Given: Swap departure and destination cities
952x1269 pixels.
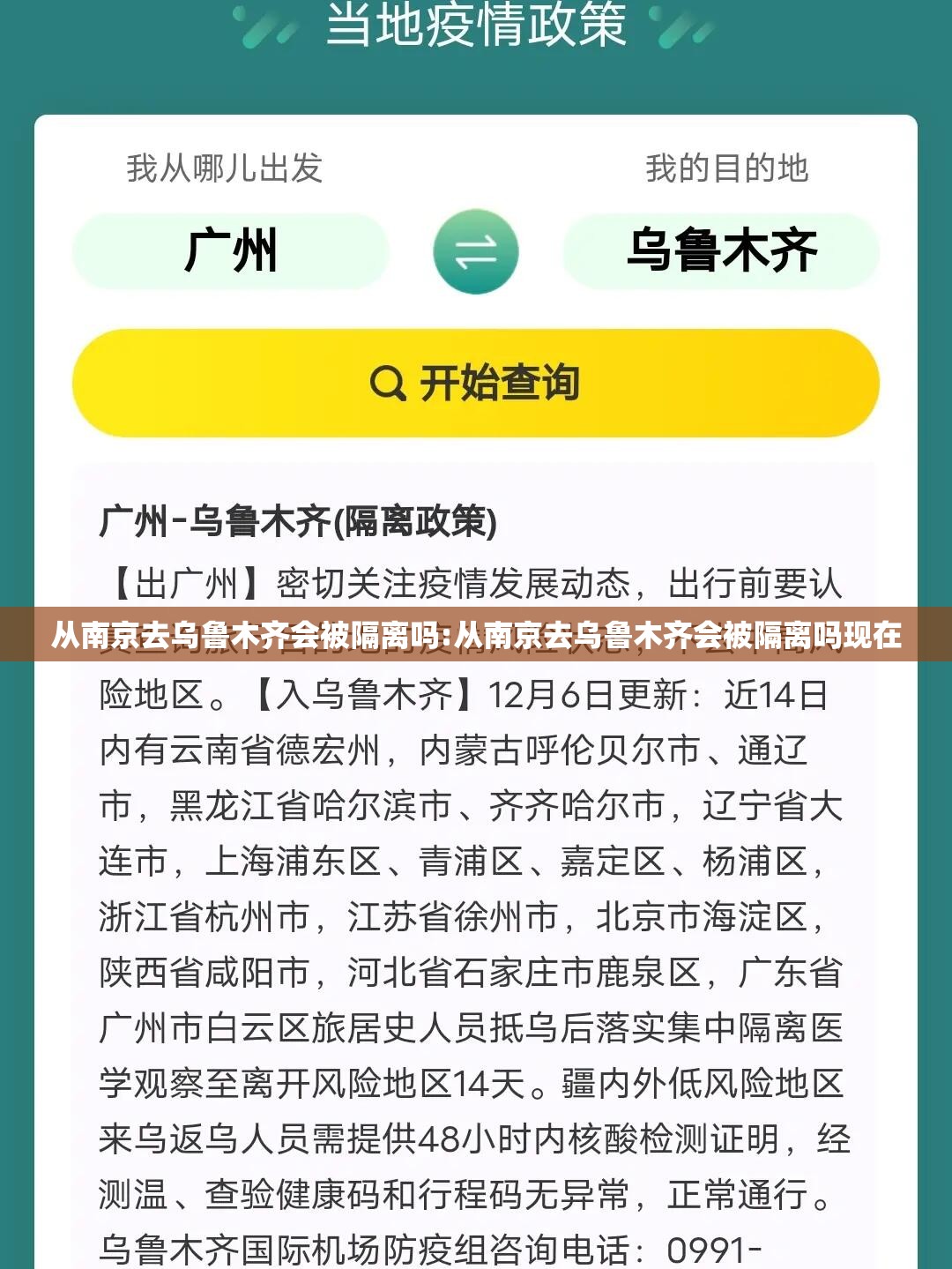Looking at the screenshot, I should [x=476, y=252].
